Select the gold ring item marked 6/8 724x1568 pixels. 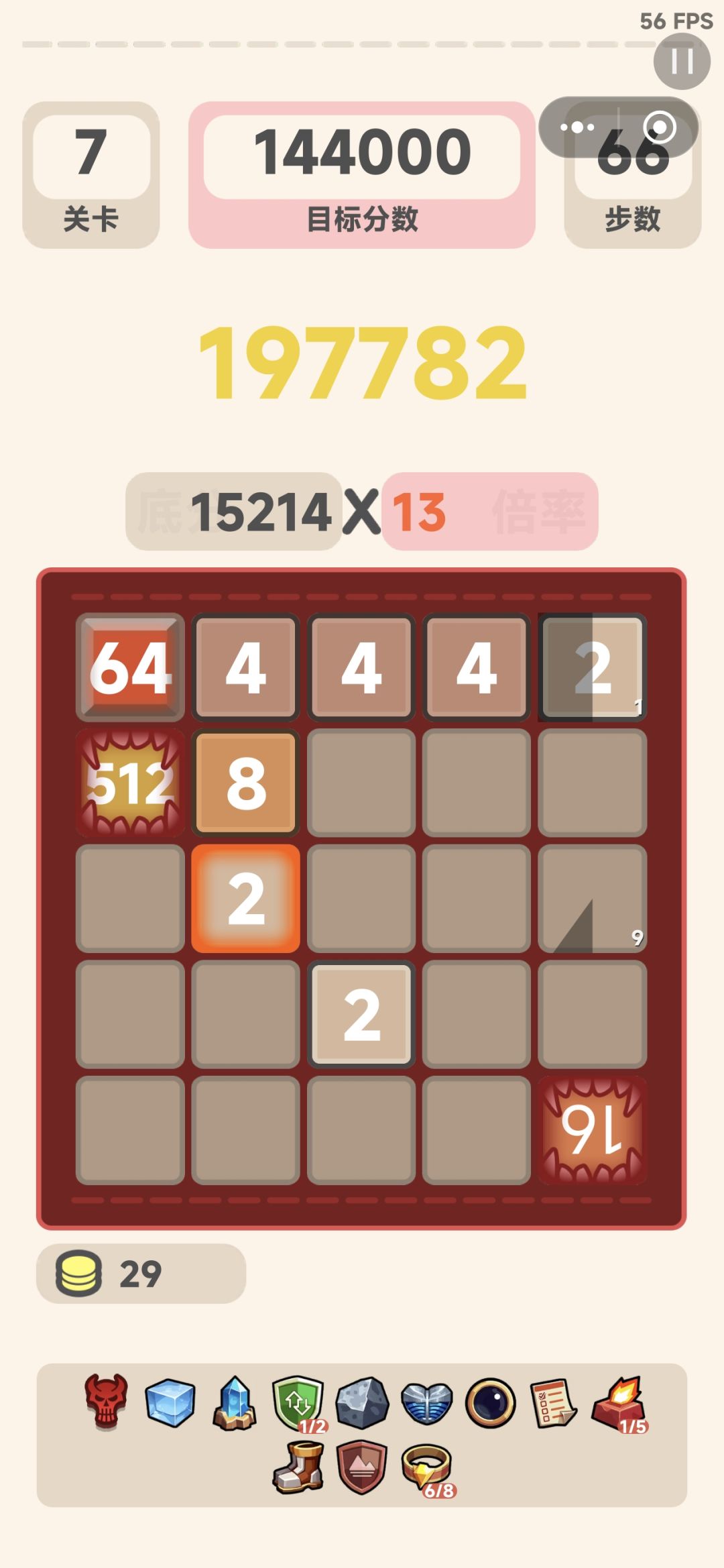pyautogui.click(x=428, y=1469)
